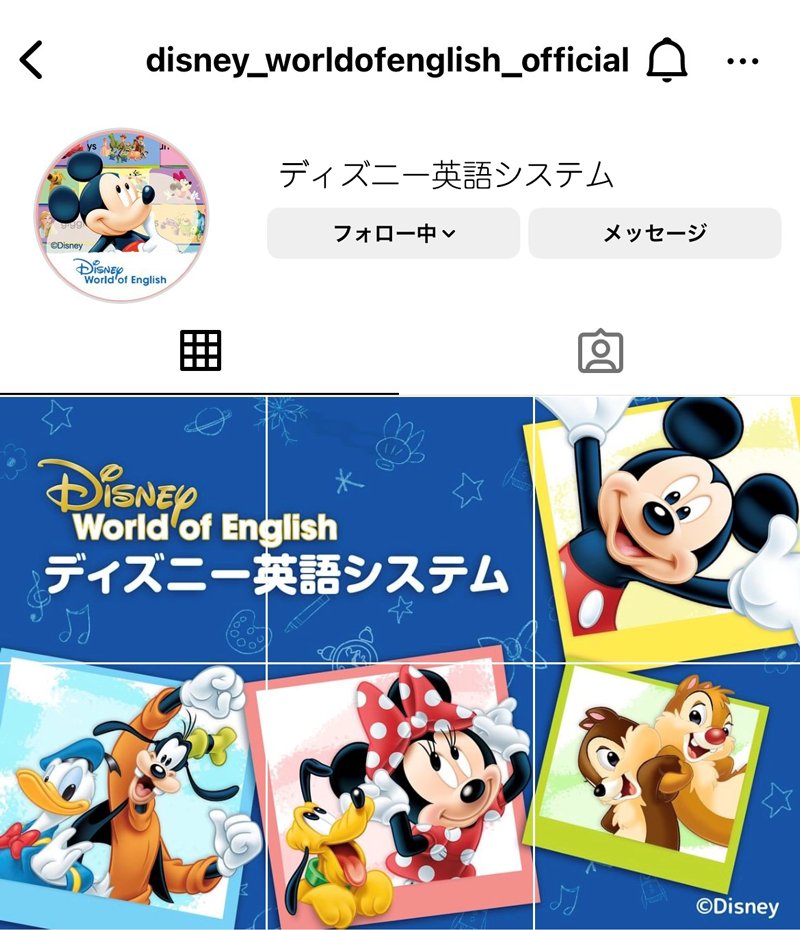Screen dimensions: 800x930
Task: Switch to the posts grid tab
Action: coord(200,350)
